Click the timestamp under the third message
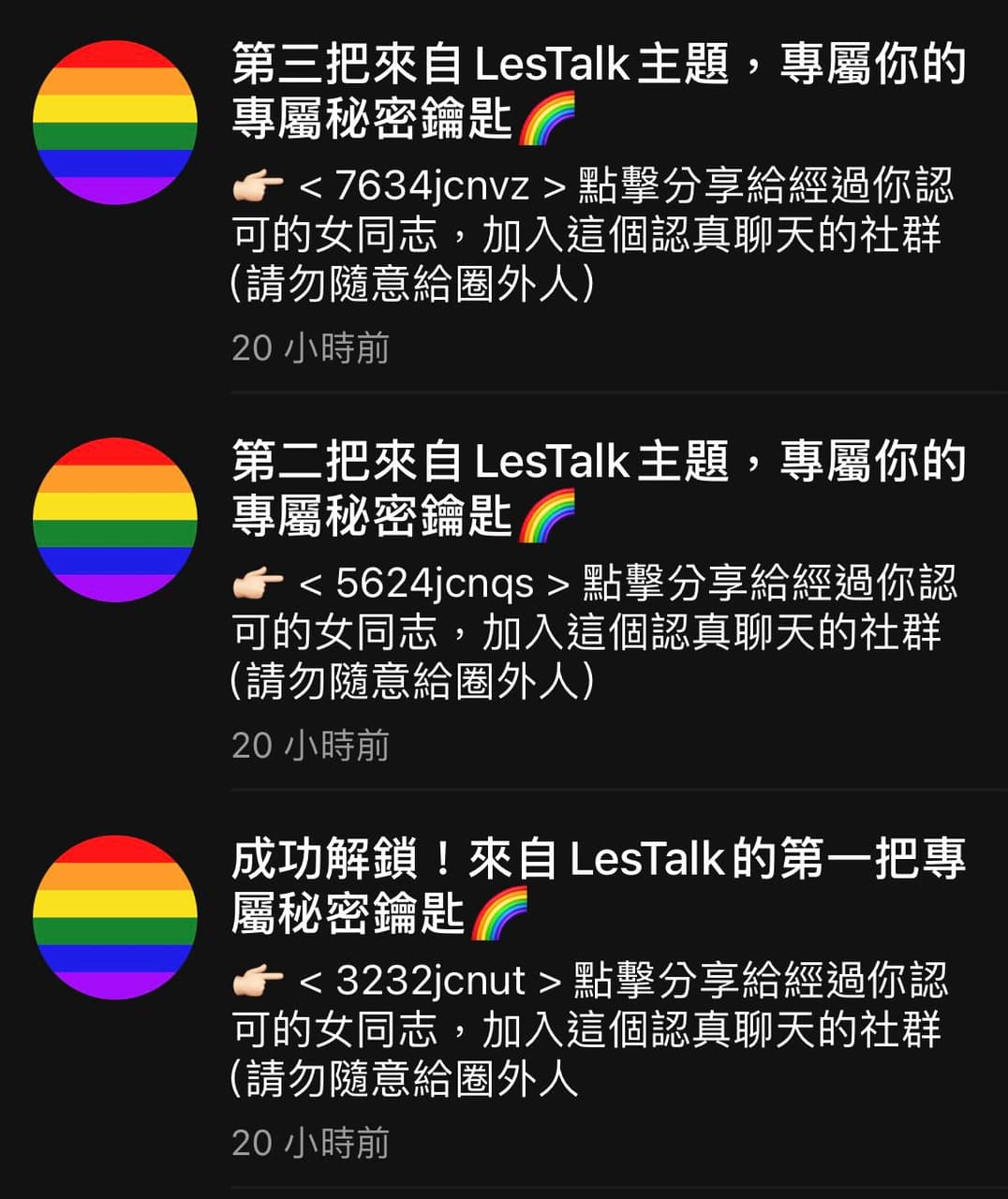 point(311,1145)
